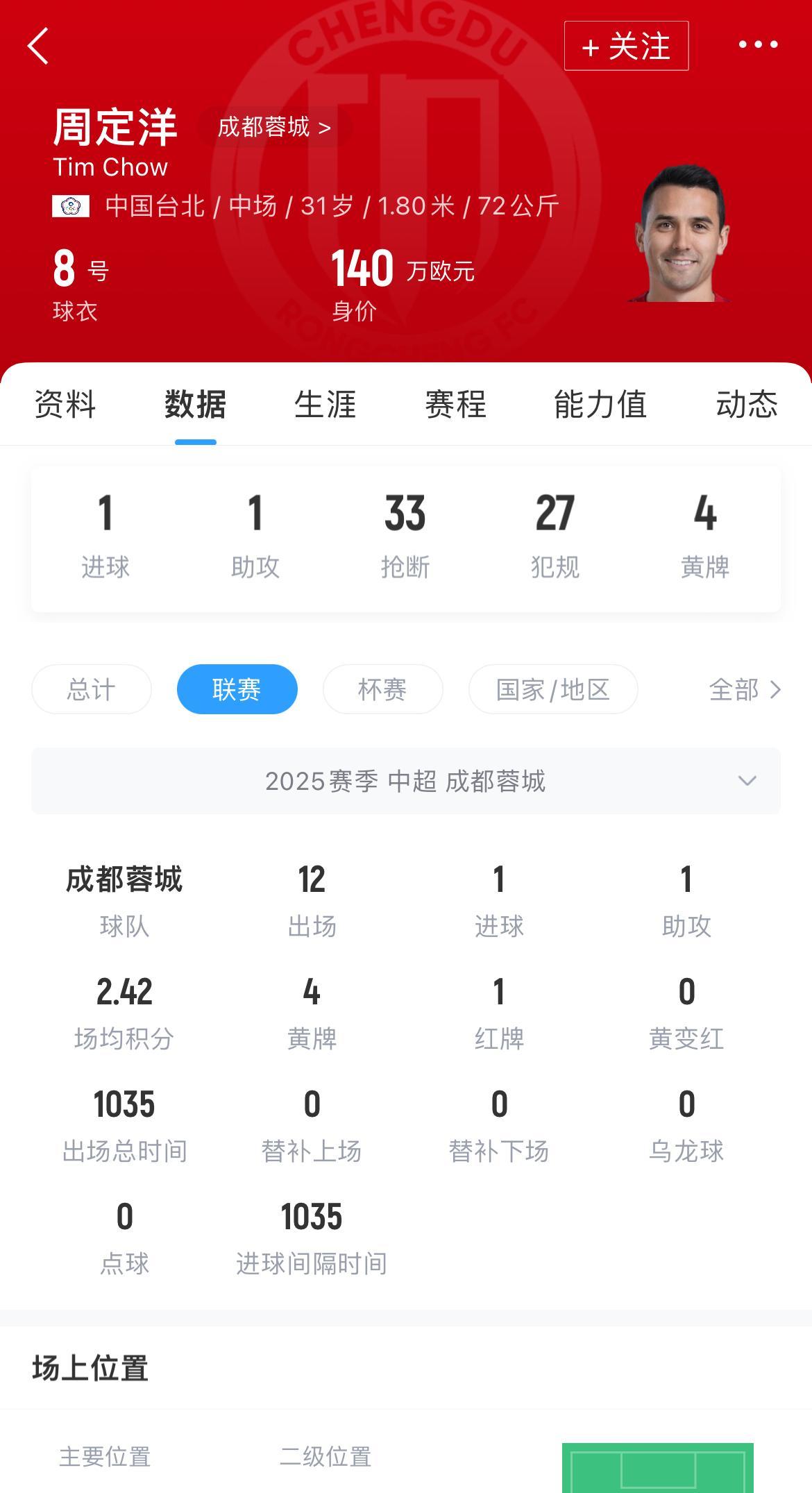812x1493 pixels.
Task: Tap the chevron next to 成都蓉城 team name
Action: tap(323, 127)
